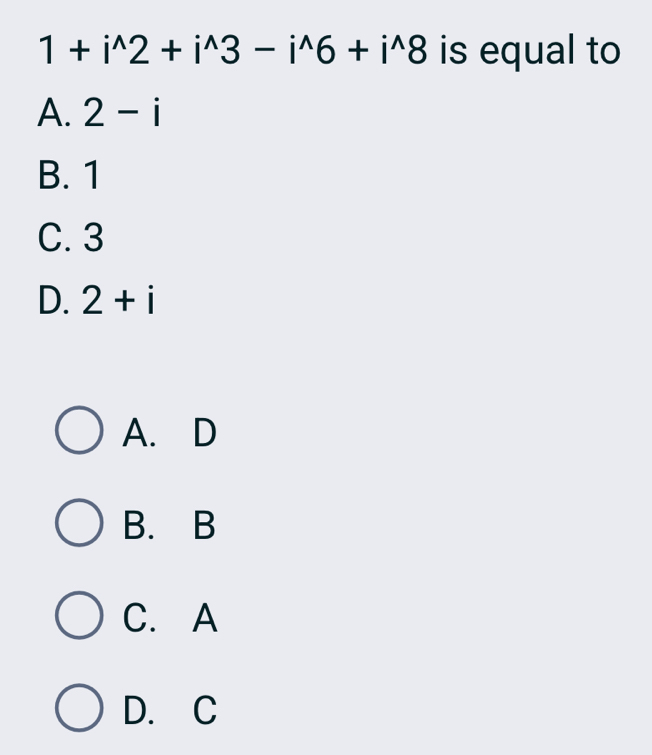The height and width of the screenshot is (755, 652).
Task: Choose the radio option labeled B. B
Action: (79, 525)
